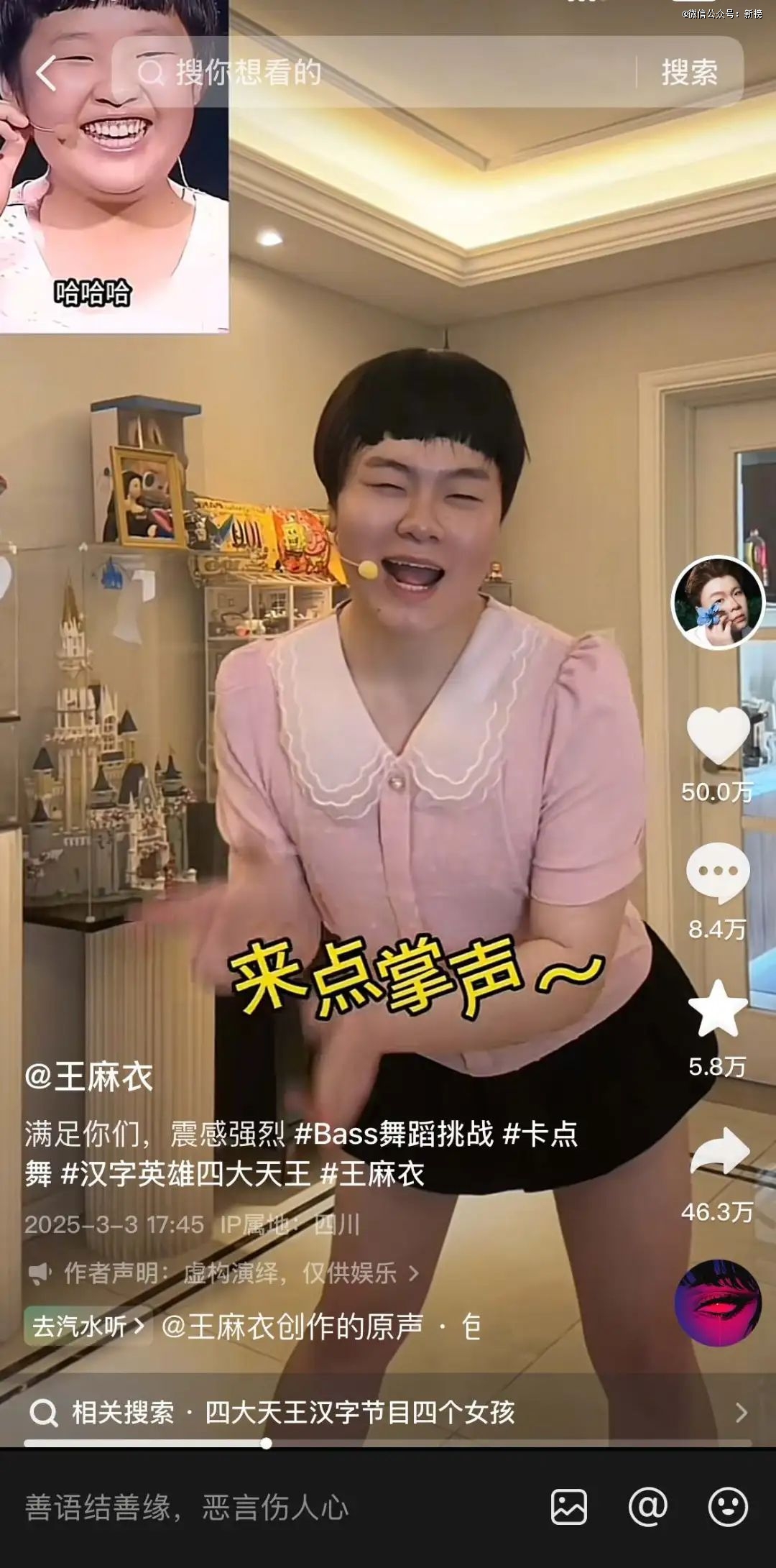This screenshot has height=1568, width=776.
Task: Open the author statement 虚构演绎,仅供娱乐
Action: (290, 1273)
